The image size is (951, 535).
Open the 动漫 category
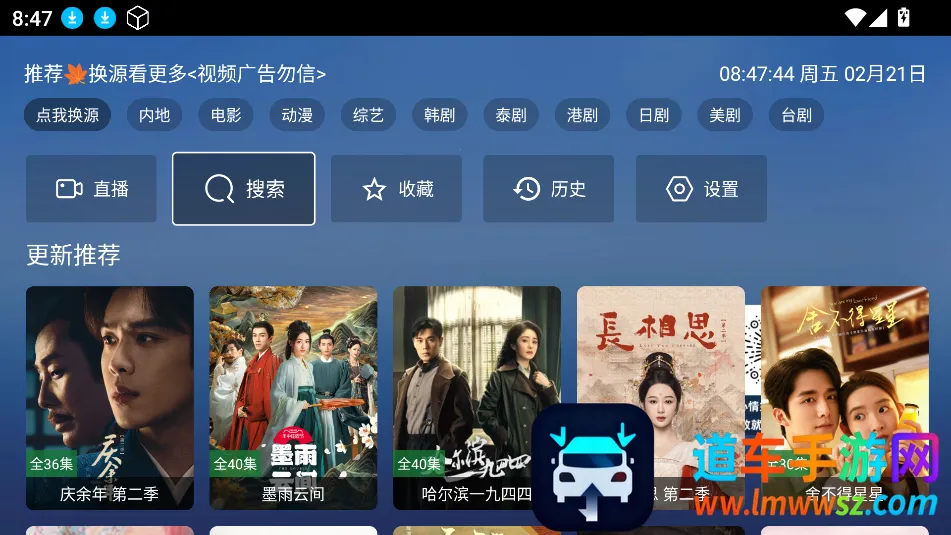point(297,115)
